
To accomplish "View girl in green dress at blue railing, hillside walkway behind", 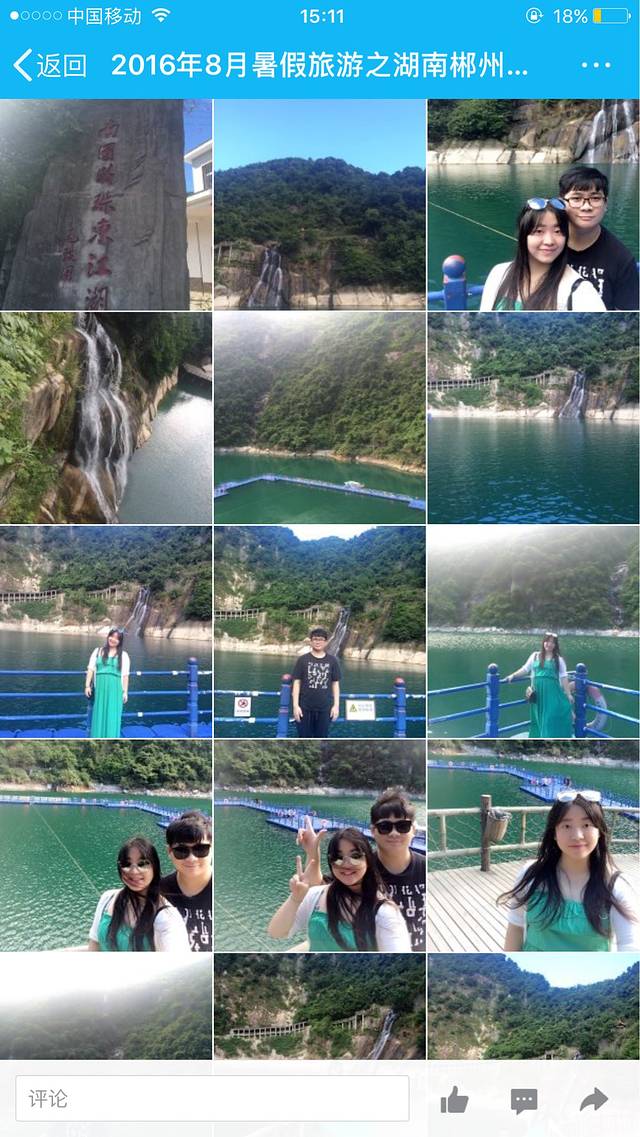I will 105,632.
